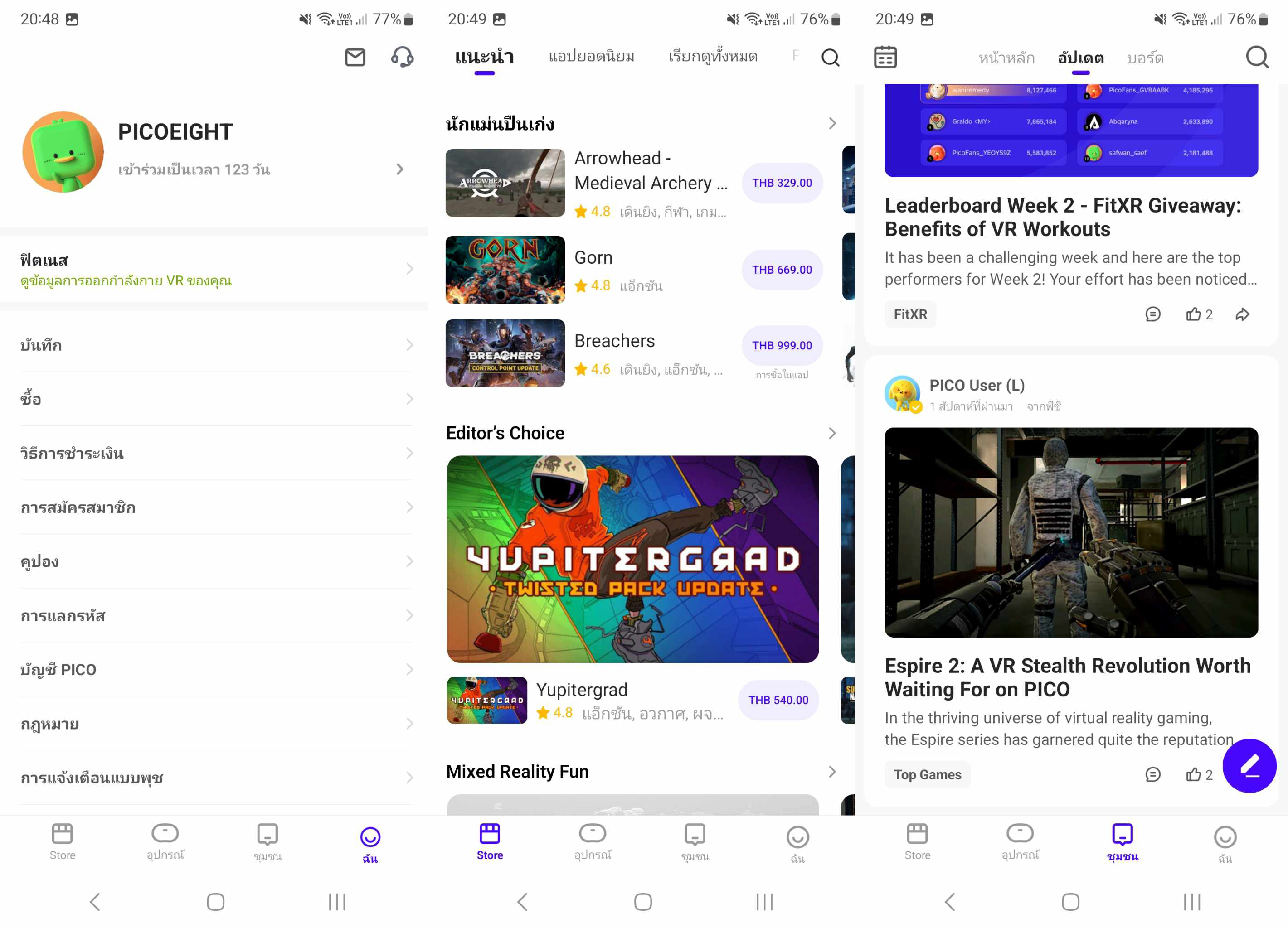The height and width of the screenshot is (928, 1288).
Task: Open the Yupitergrad Twisted Pack Update banner
Action: click(632, 559)
